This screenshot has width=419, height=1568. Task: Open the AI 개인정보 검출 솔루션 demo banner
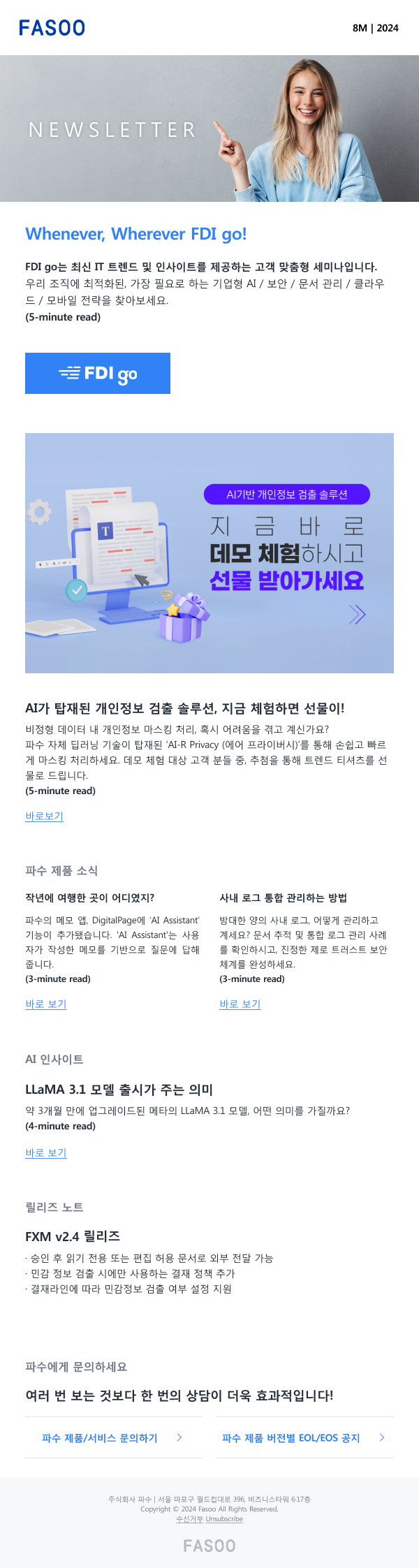tap(209, 552)
